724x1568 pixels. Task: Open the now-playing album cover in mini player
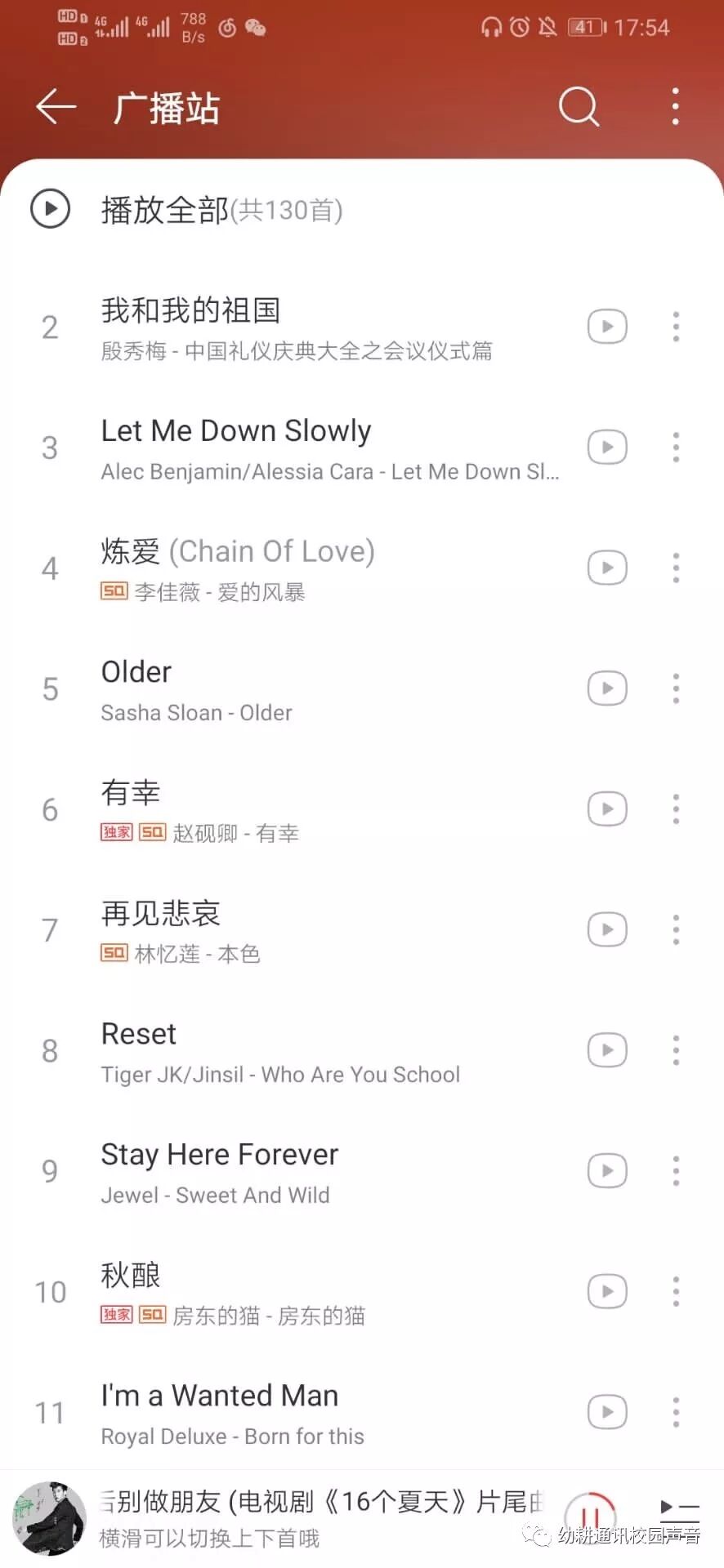(49, 1518)
